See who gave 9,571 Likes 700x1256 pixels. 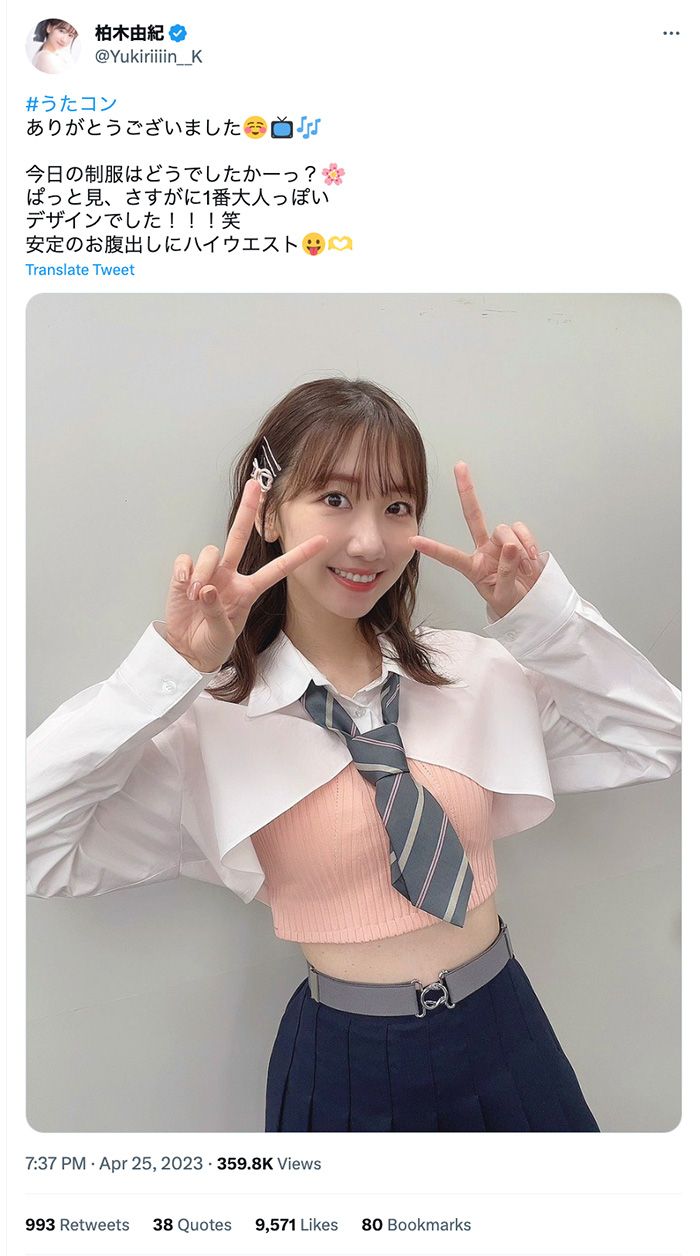coord(297,1225)
